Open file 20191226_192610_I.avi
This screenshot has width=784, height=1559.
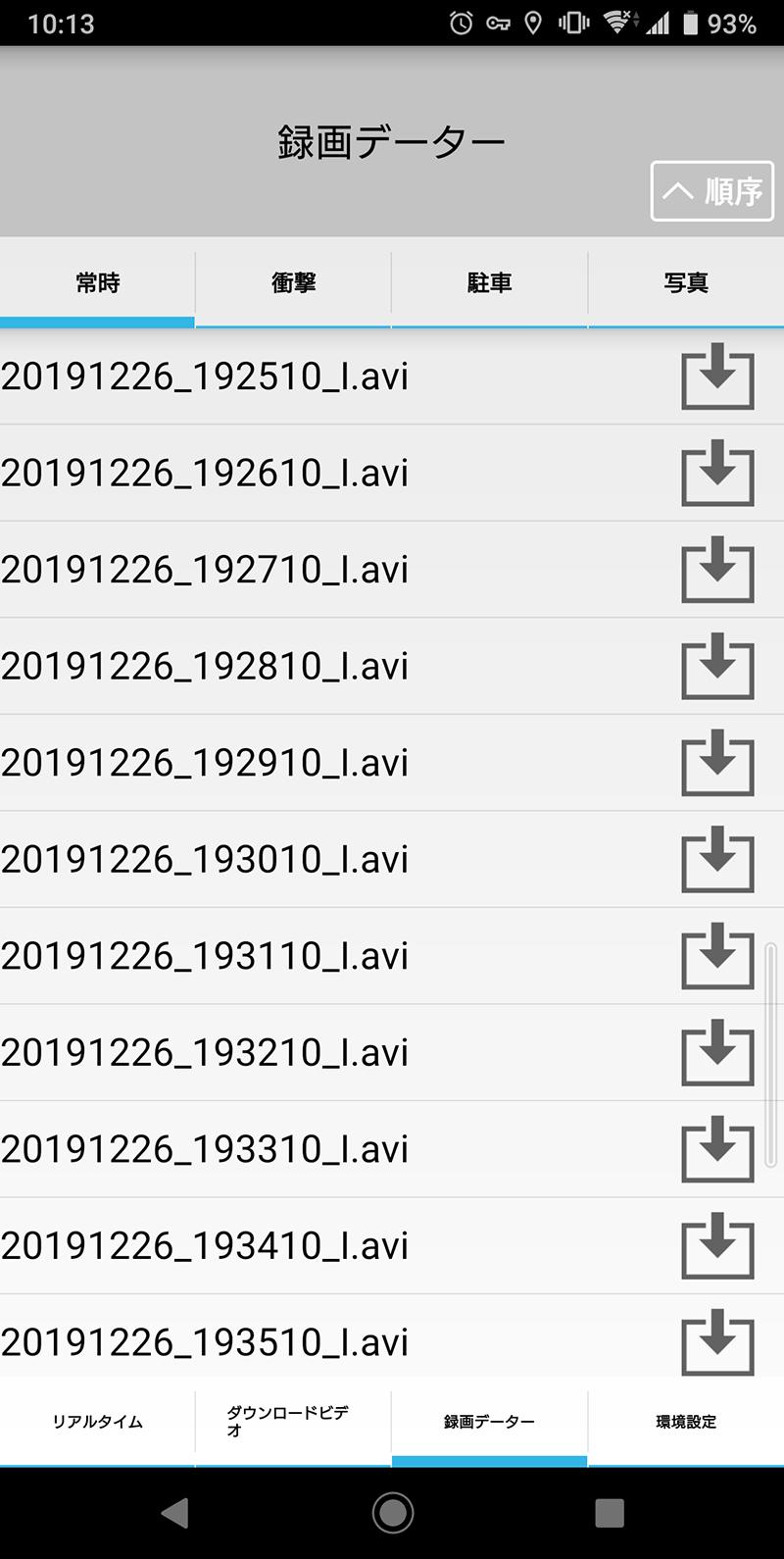205,473
